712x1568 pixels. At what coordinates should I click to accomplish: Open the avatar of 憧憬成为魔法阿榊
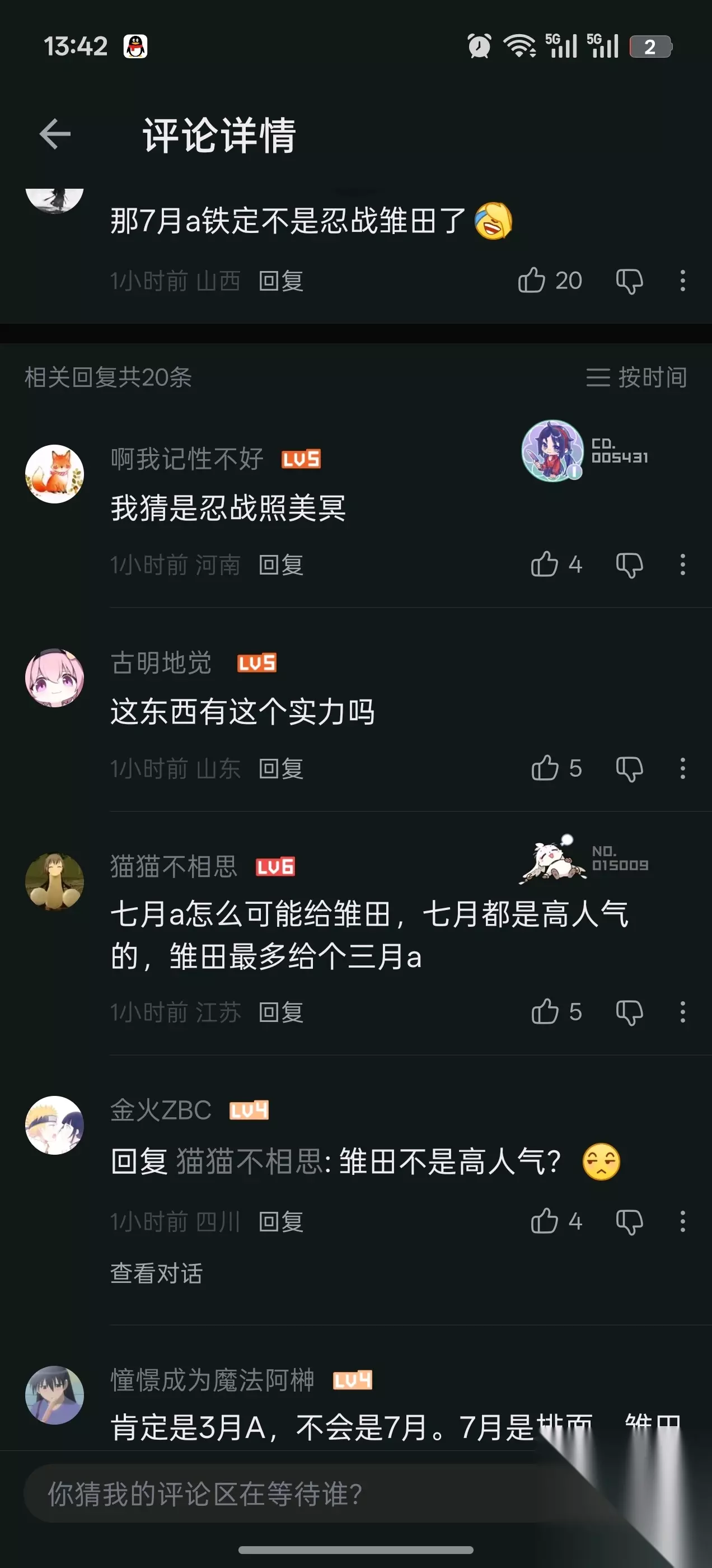55,1394
